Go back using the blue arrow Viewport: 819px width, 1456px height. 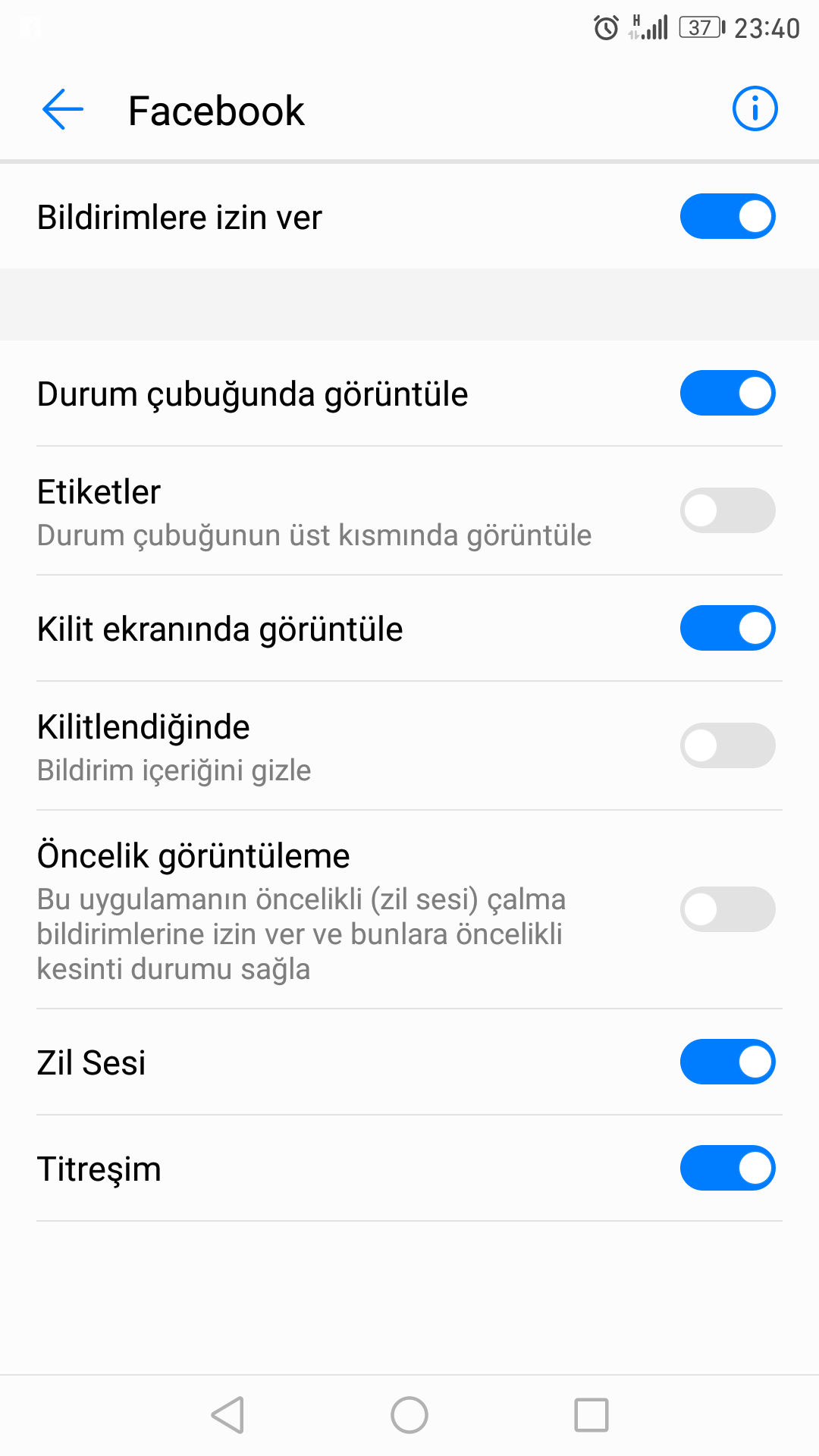[63, 110]
